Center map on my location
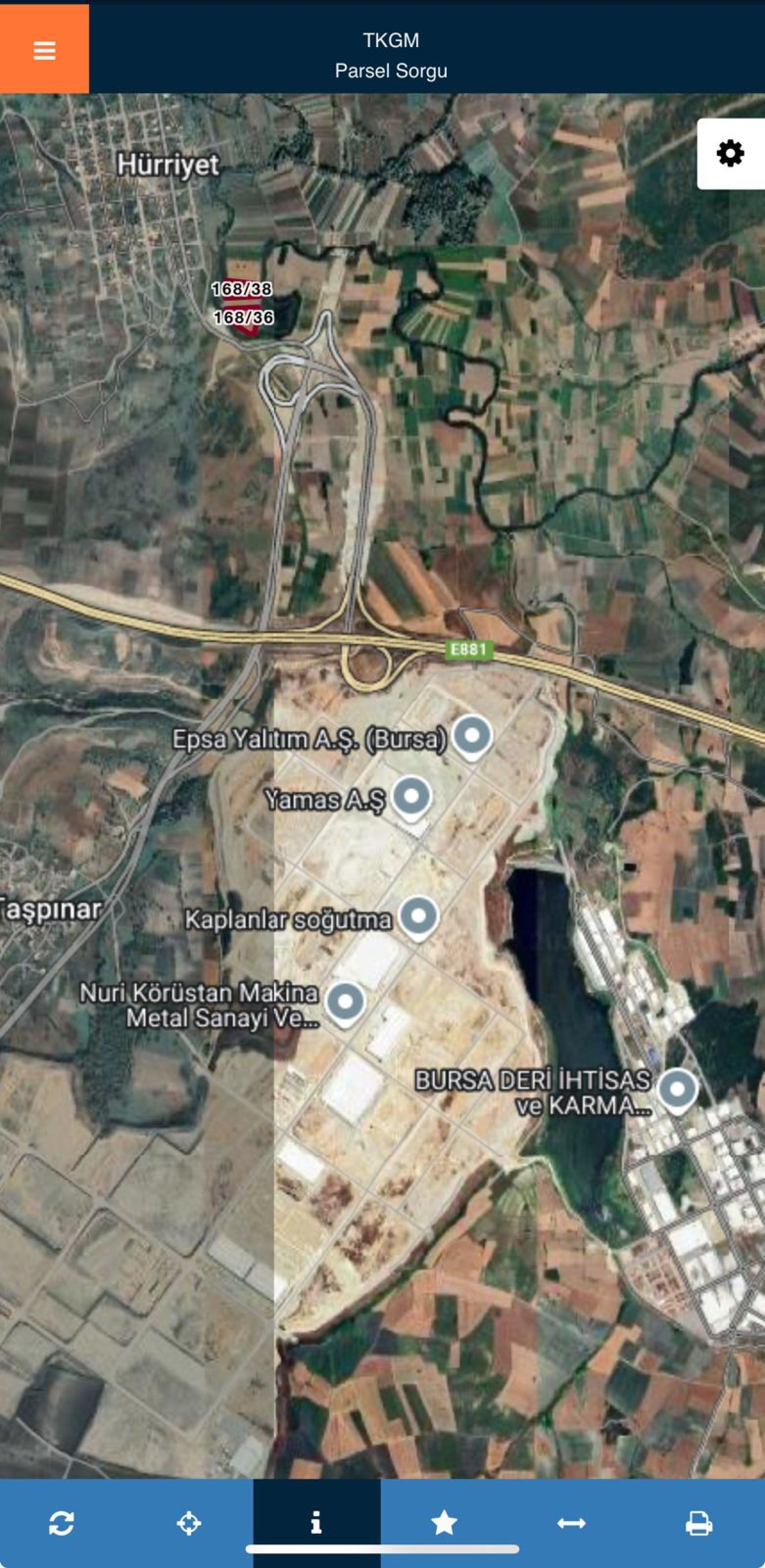The height and width of the screenshot is (1568, 765). coord(189,1523)
